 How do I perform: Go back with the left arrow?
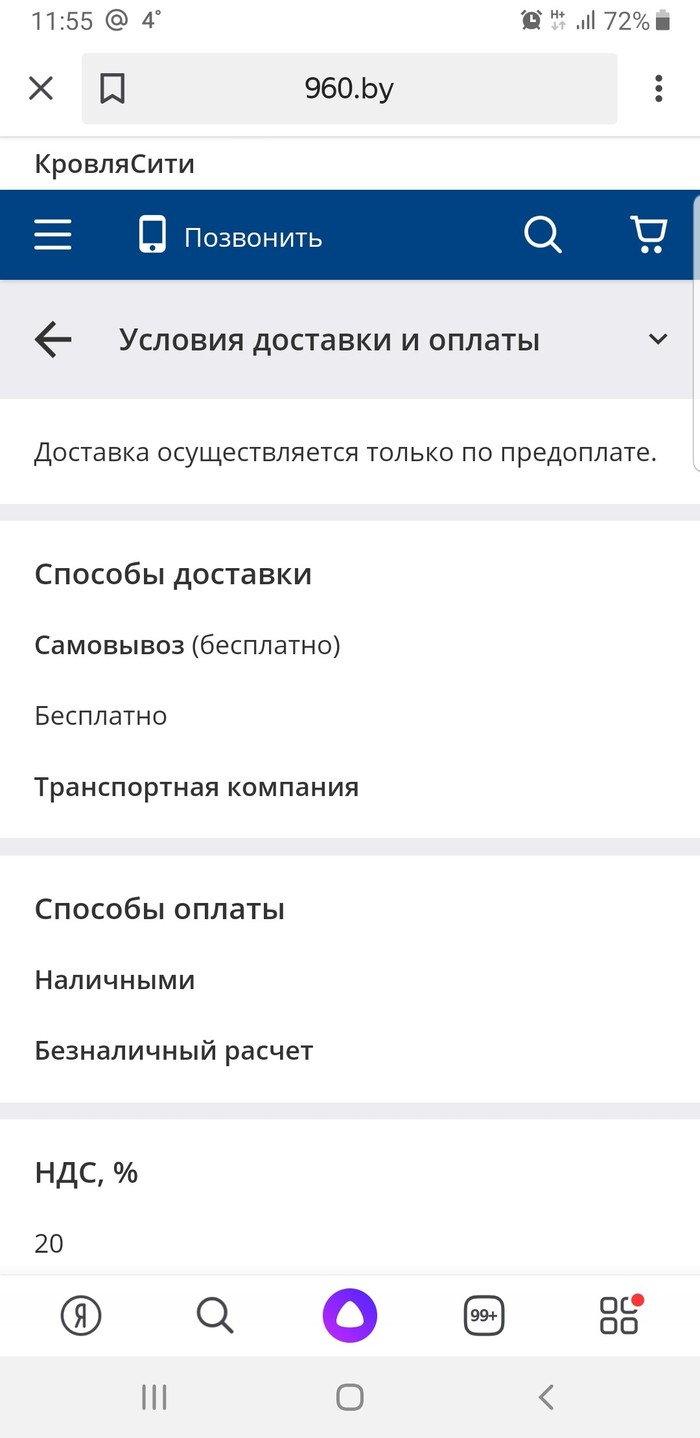53,340
